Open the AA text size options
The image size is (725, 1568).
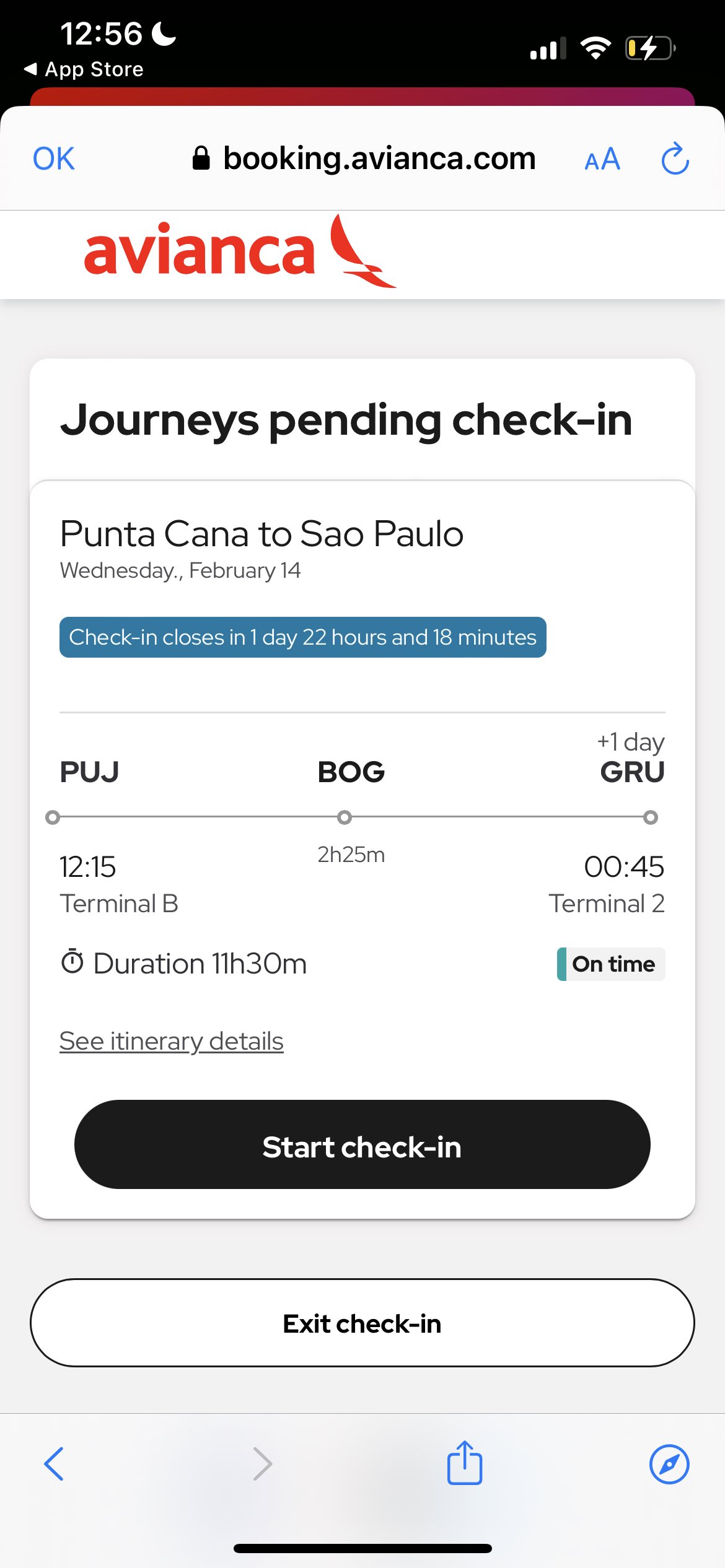(602, 159)
